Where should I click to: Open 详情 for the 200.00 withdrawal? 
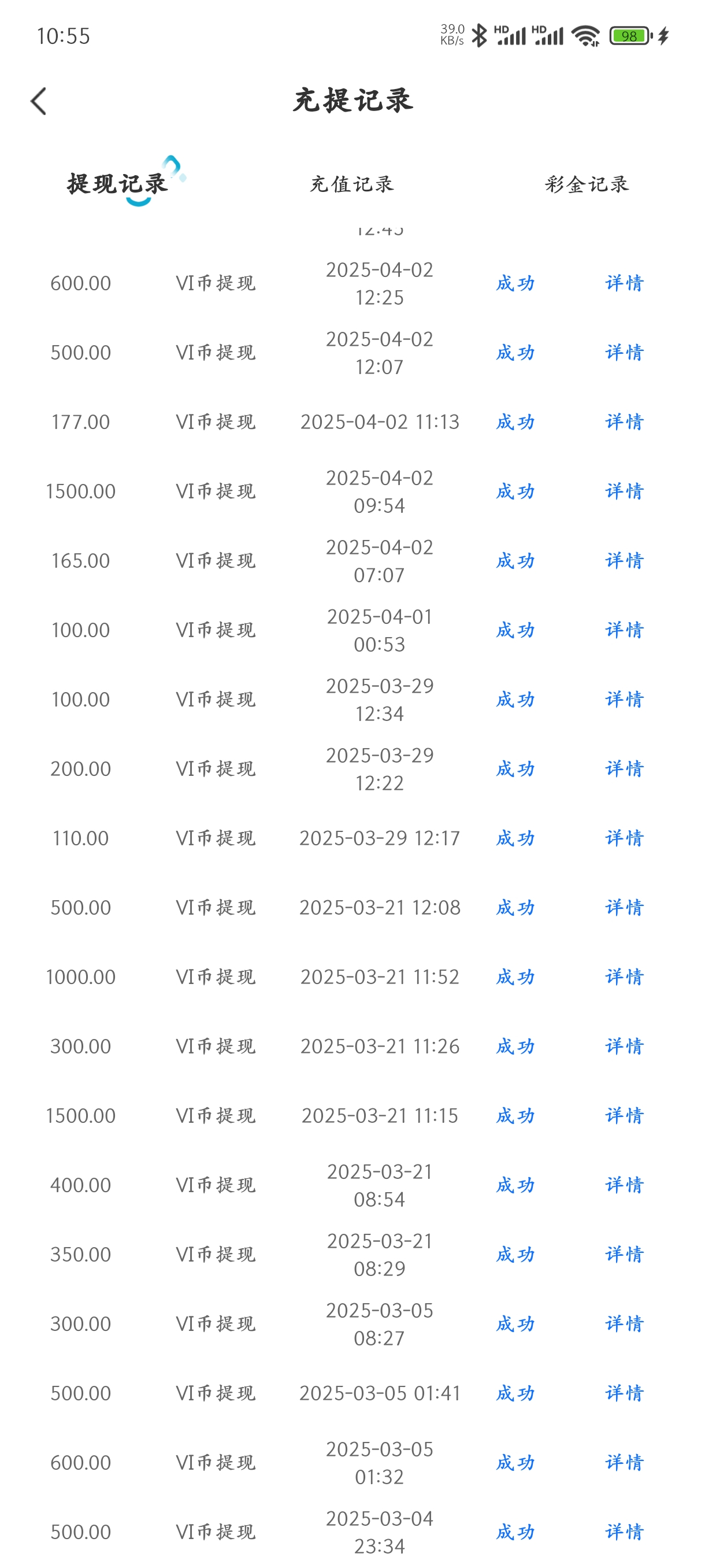[x=624, y=769]
